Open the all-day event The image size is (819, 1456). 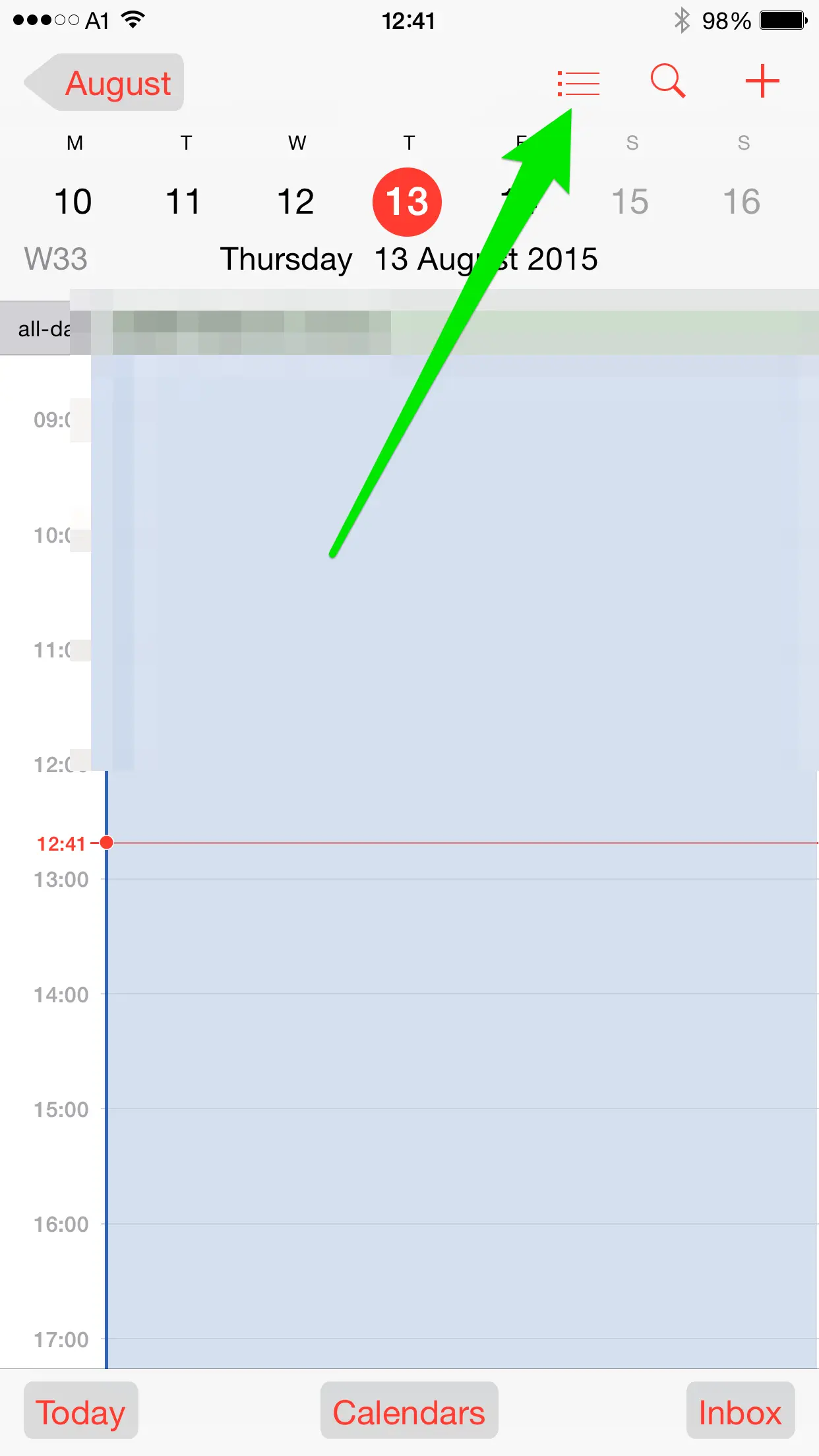coord(455,332)
